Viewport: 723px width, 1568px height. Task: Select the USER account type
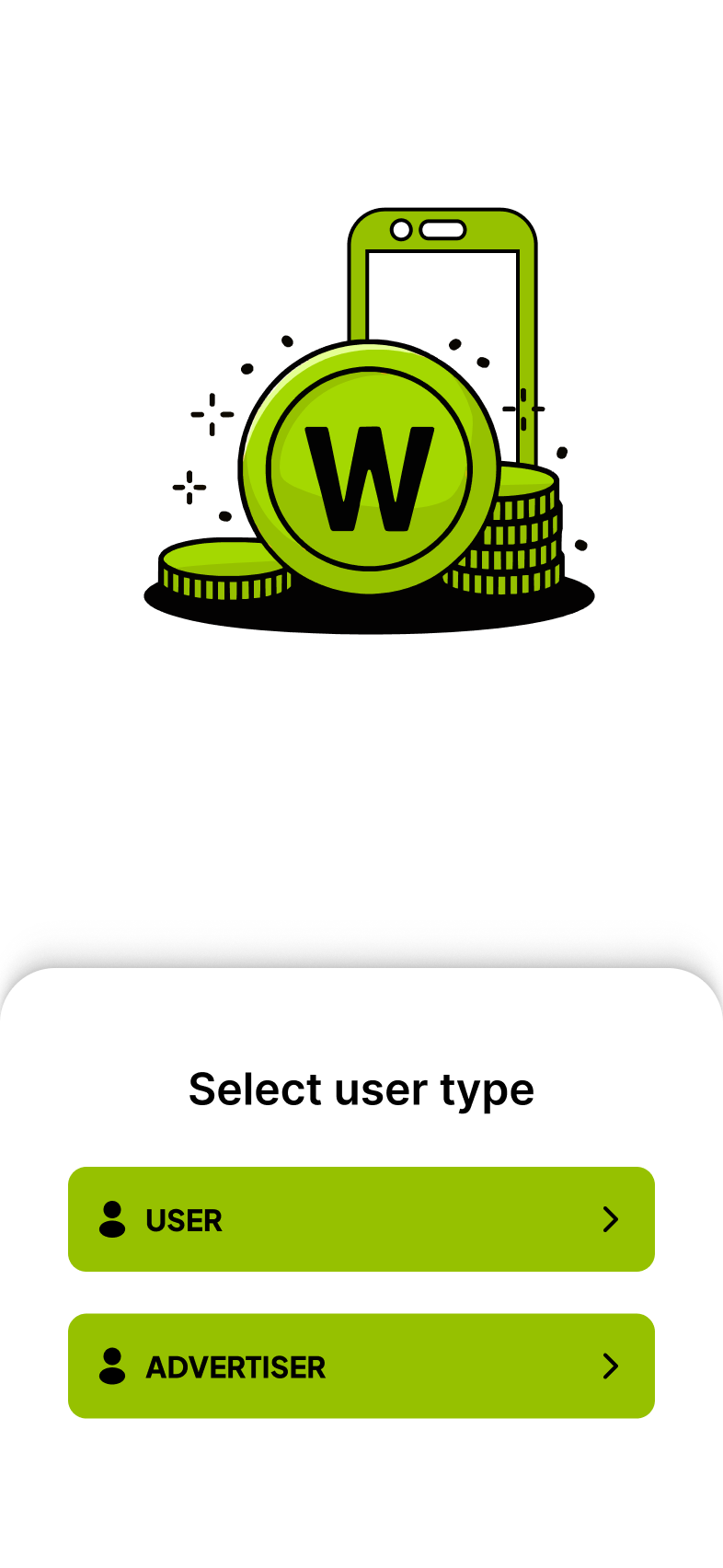pos(361,1219)
